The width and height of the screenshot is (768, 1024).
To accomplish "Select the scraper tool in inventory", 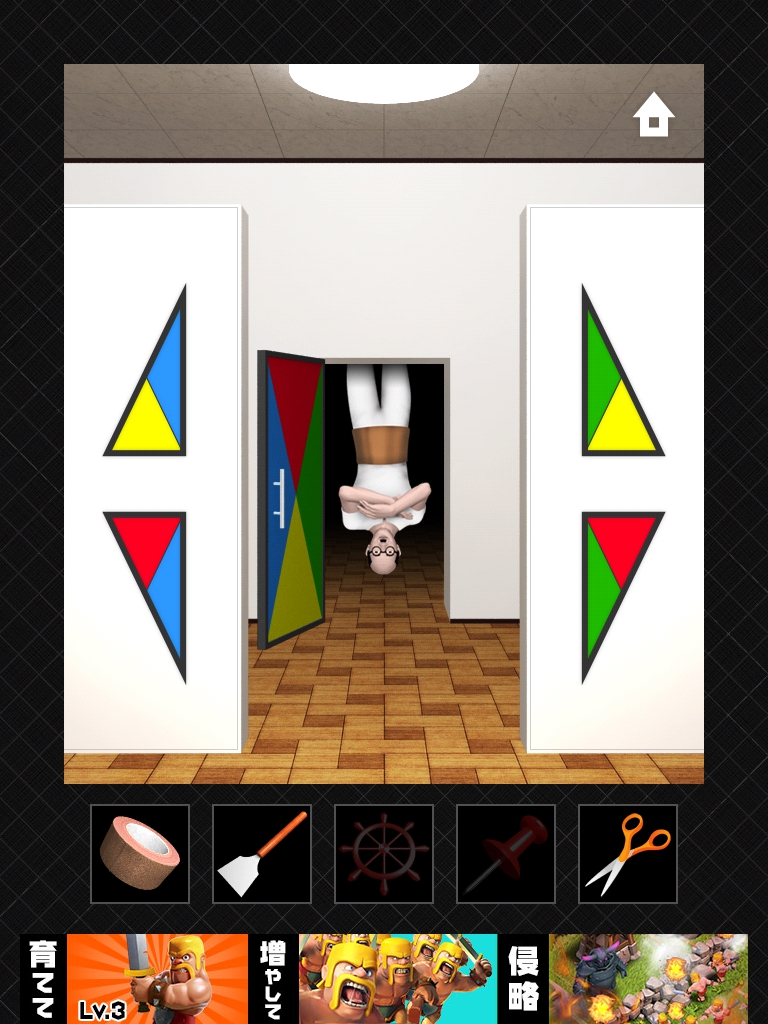I will [262, 854].
